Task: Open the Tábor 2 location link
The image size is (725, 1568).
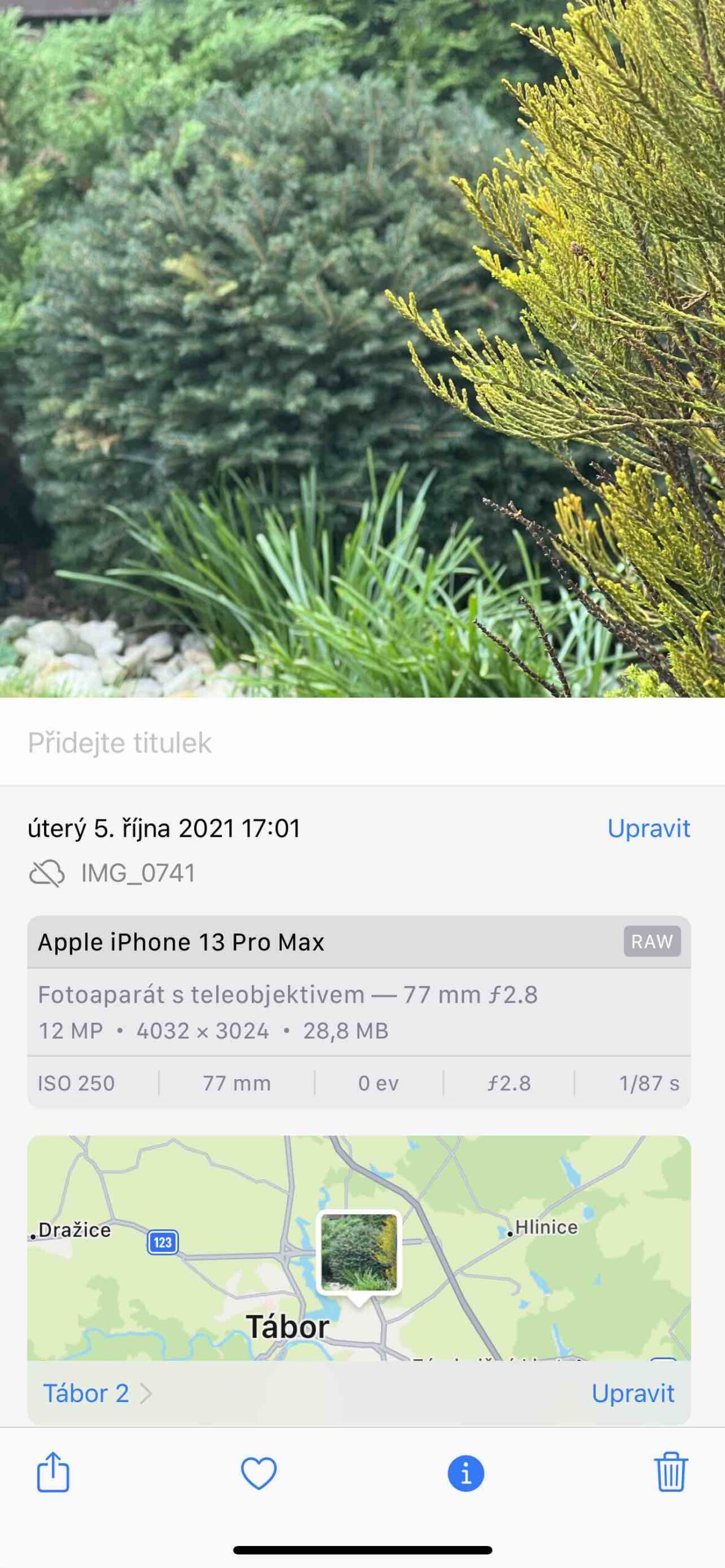Action: pos(97,1393)
